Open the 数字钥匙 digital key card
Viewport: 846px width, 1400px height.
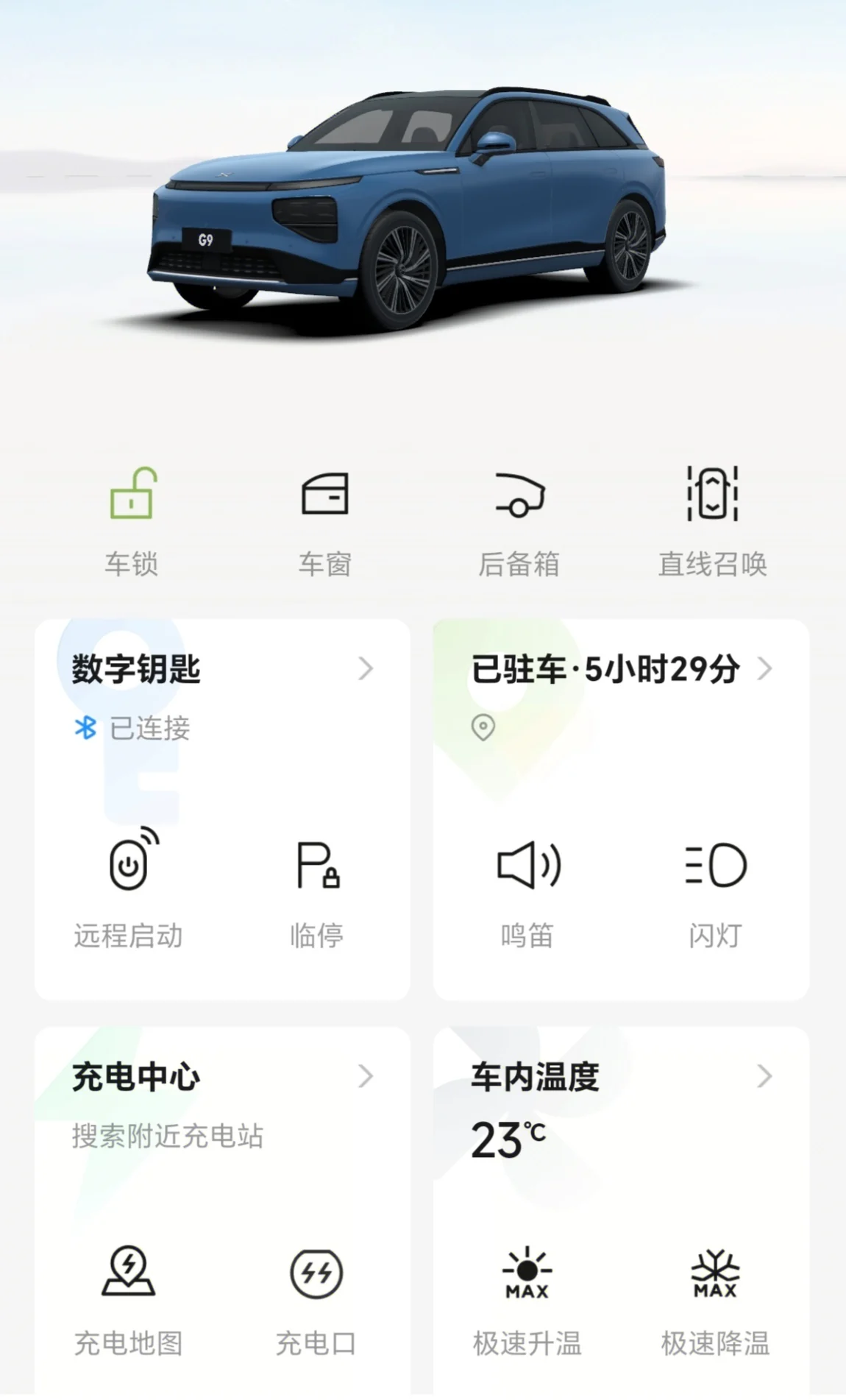[x=221, y=669]
